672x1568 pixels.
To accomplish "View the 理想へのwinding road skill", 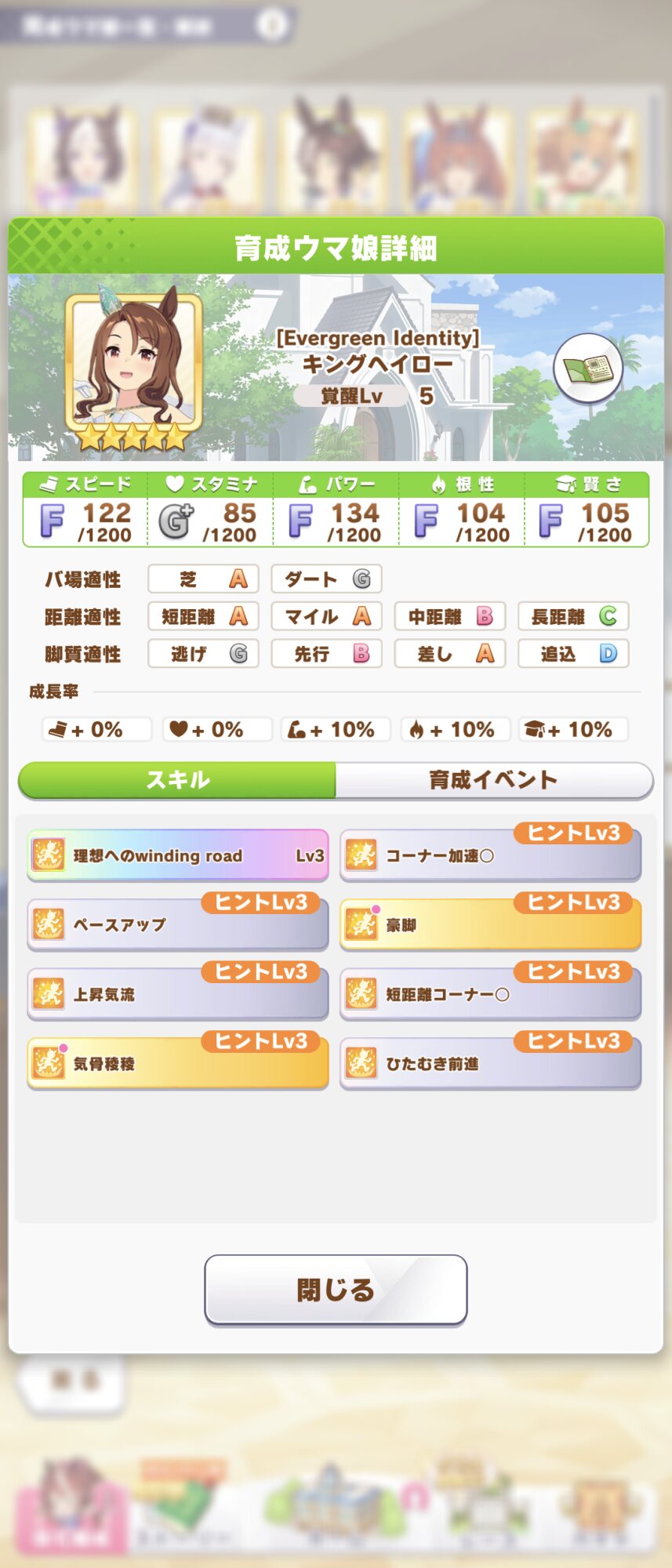I will pos(178,855).
